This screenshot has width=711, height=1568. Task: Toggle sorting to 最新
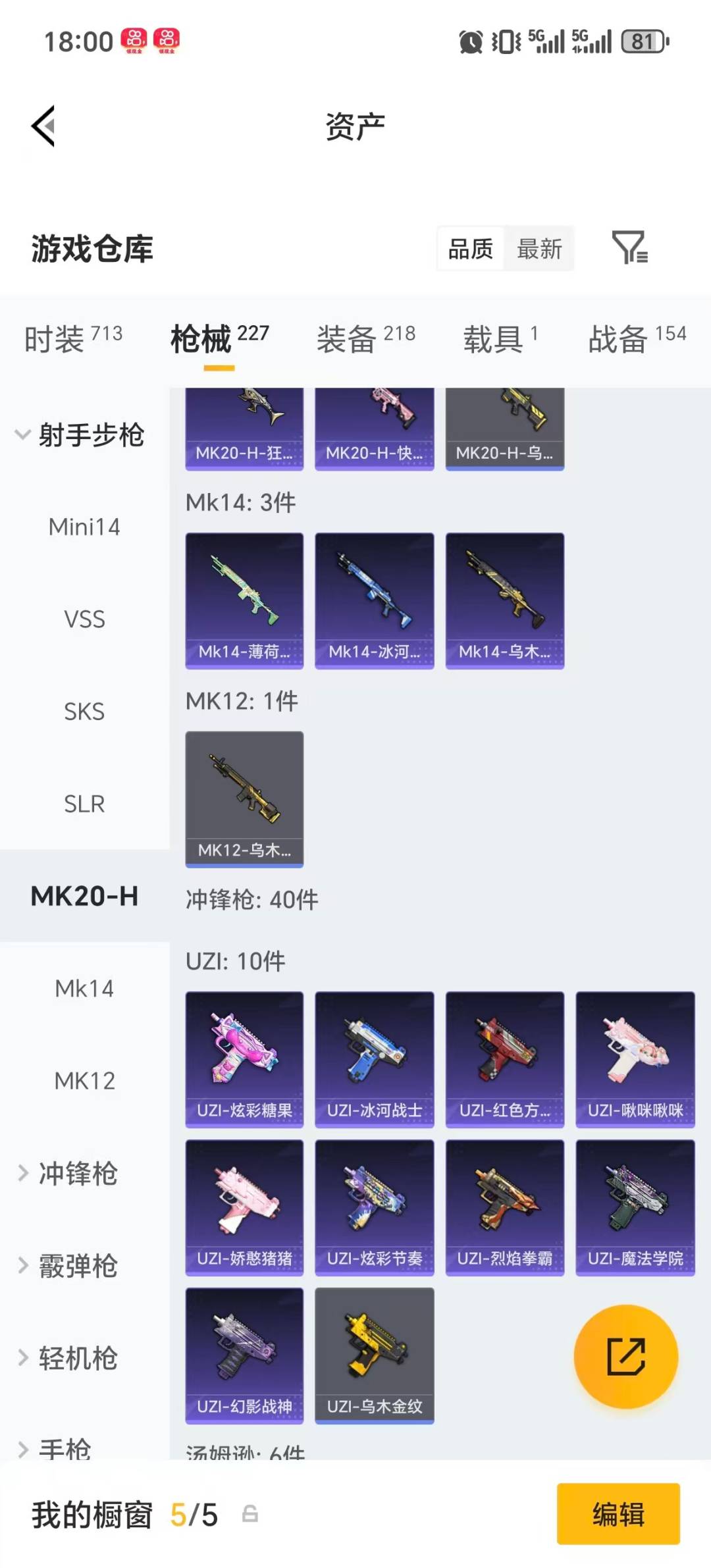539,249
